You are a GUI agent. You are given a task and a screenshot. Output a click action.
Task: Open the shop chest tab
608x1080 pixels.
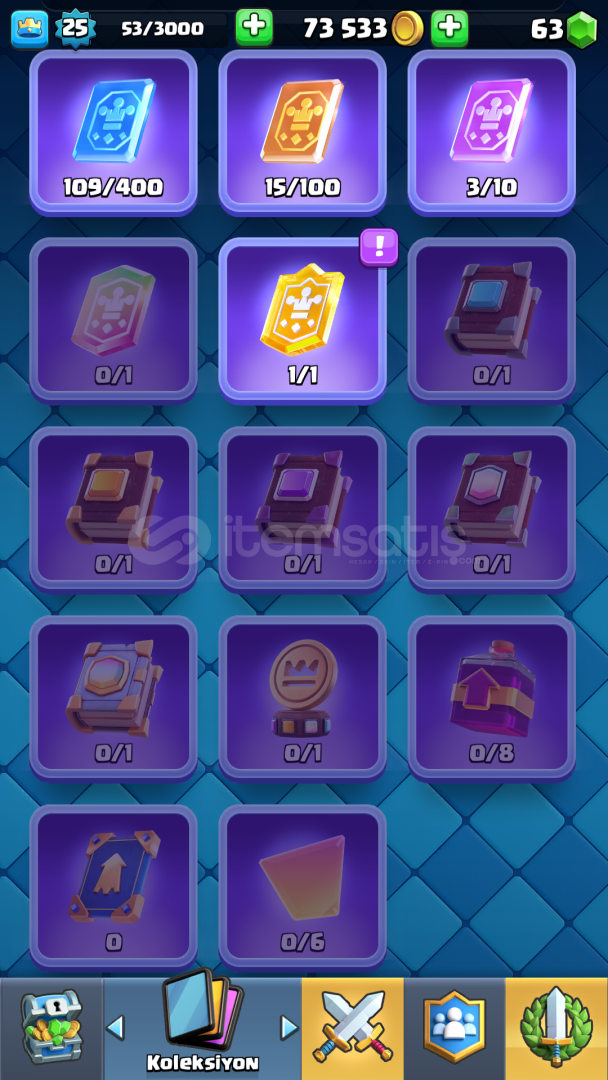51,1029
